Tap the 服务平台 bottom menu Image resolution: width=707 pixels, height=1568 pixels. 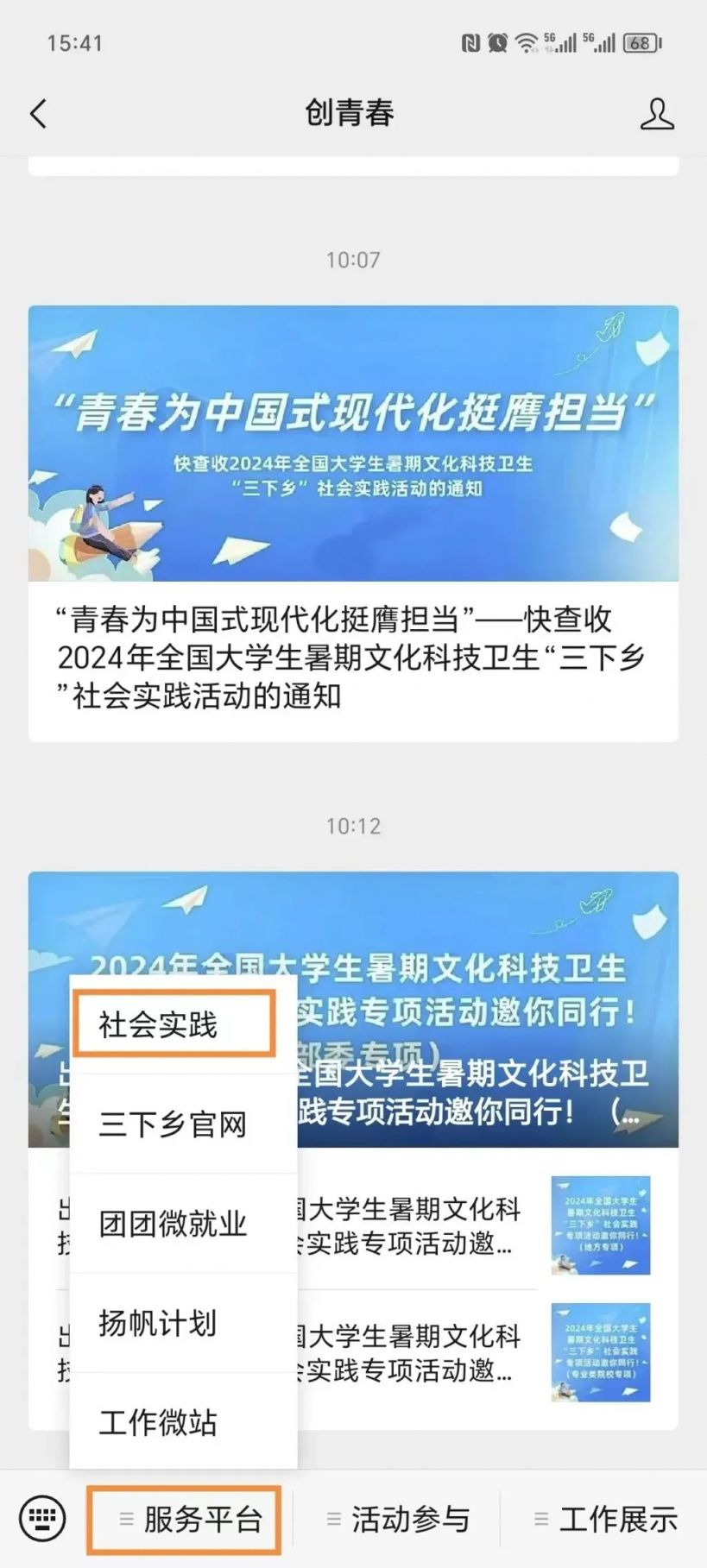coord(185,1519)
